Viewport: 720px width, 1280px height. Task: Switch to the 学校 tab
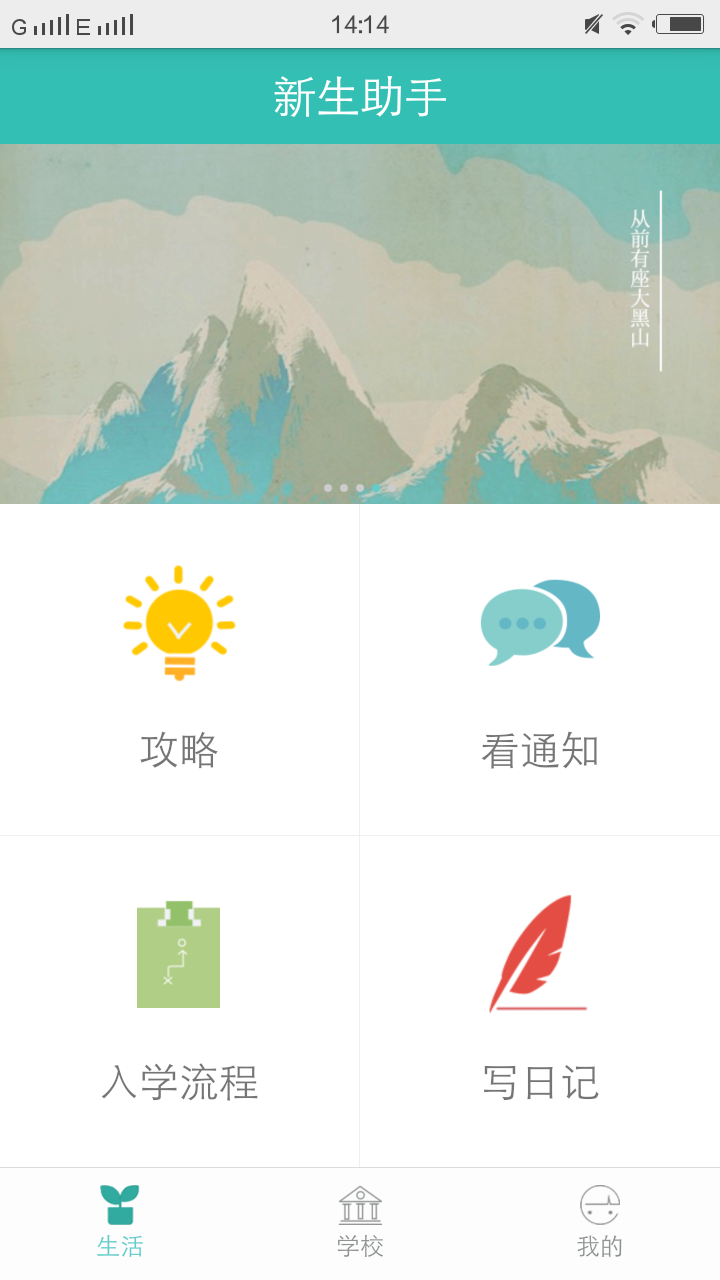(x=360, y=1222)
